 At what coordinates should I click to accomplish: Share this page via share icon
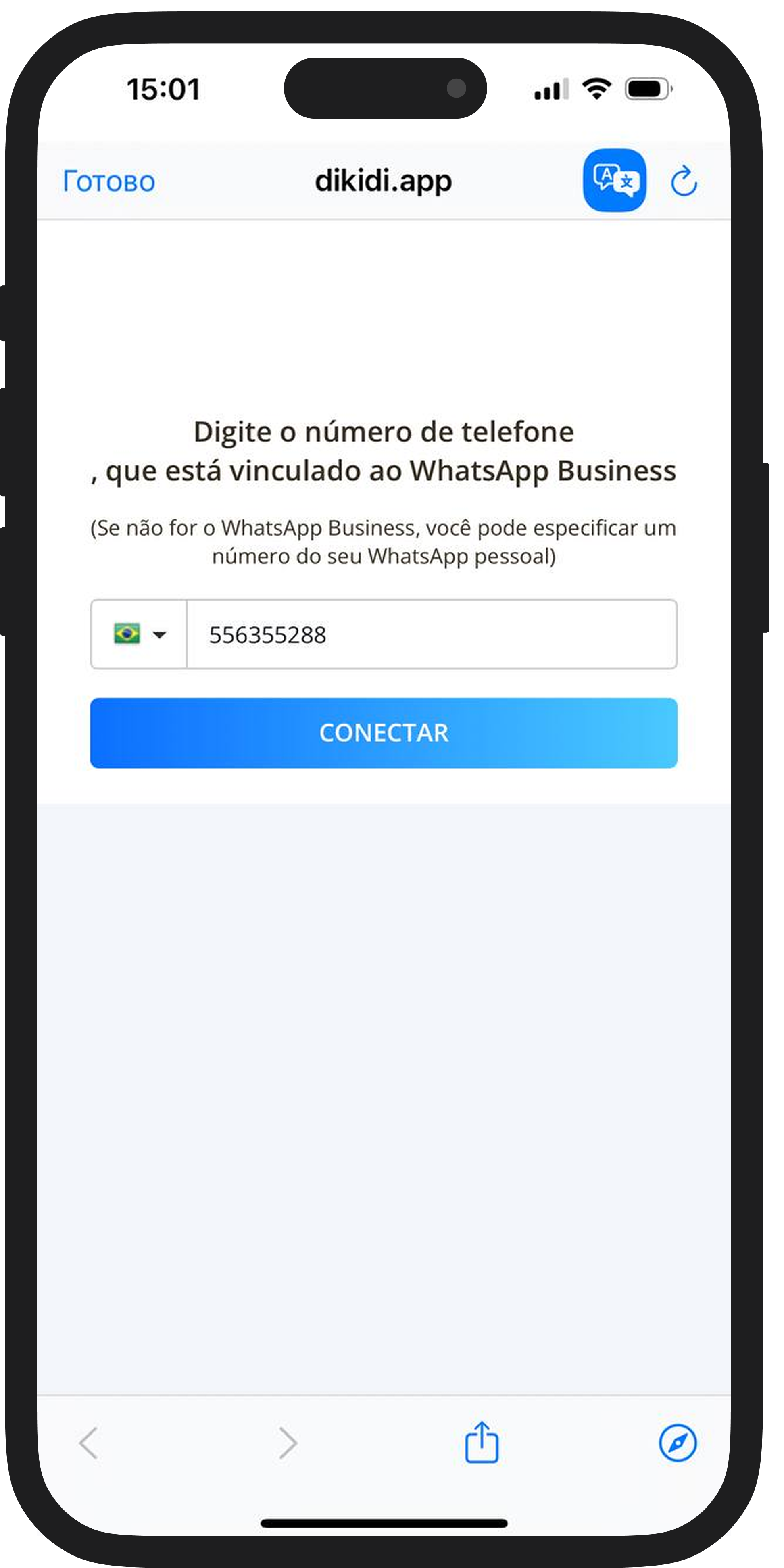[x=482, y=1442]
